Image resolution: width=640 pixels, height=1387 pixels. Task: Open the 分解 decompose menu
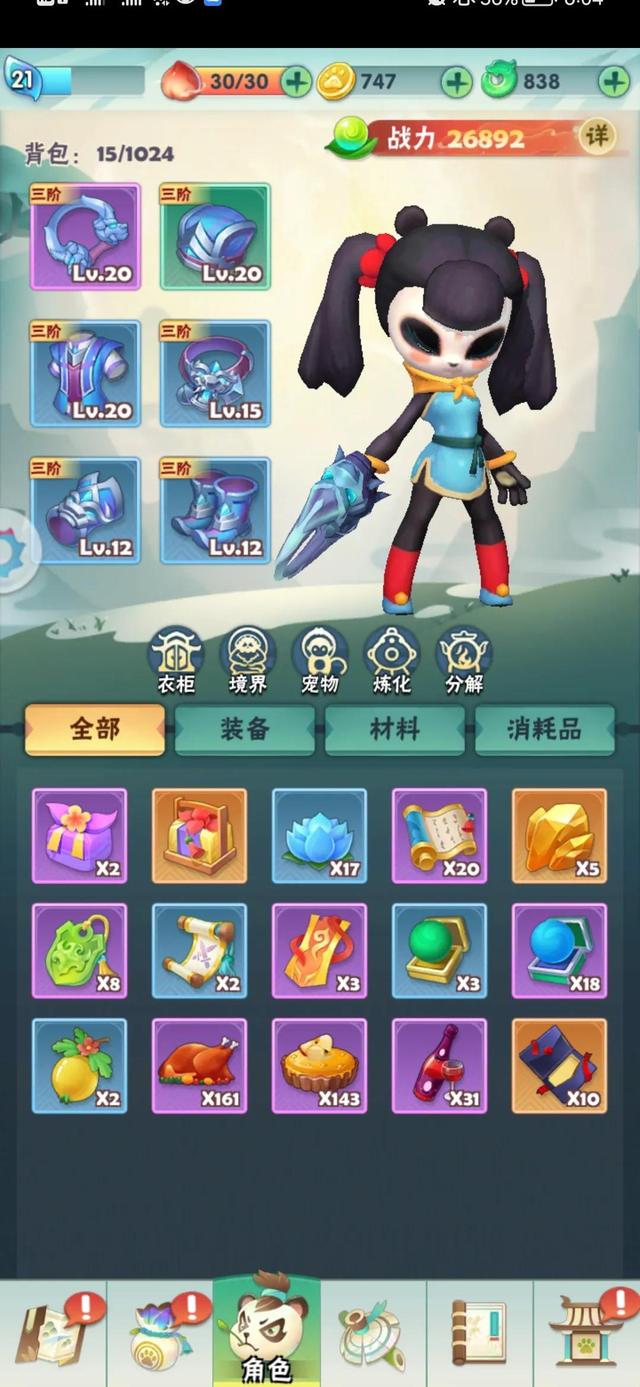464,661
